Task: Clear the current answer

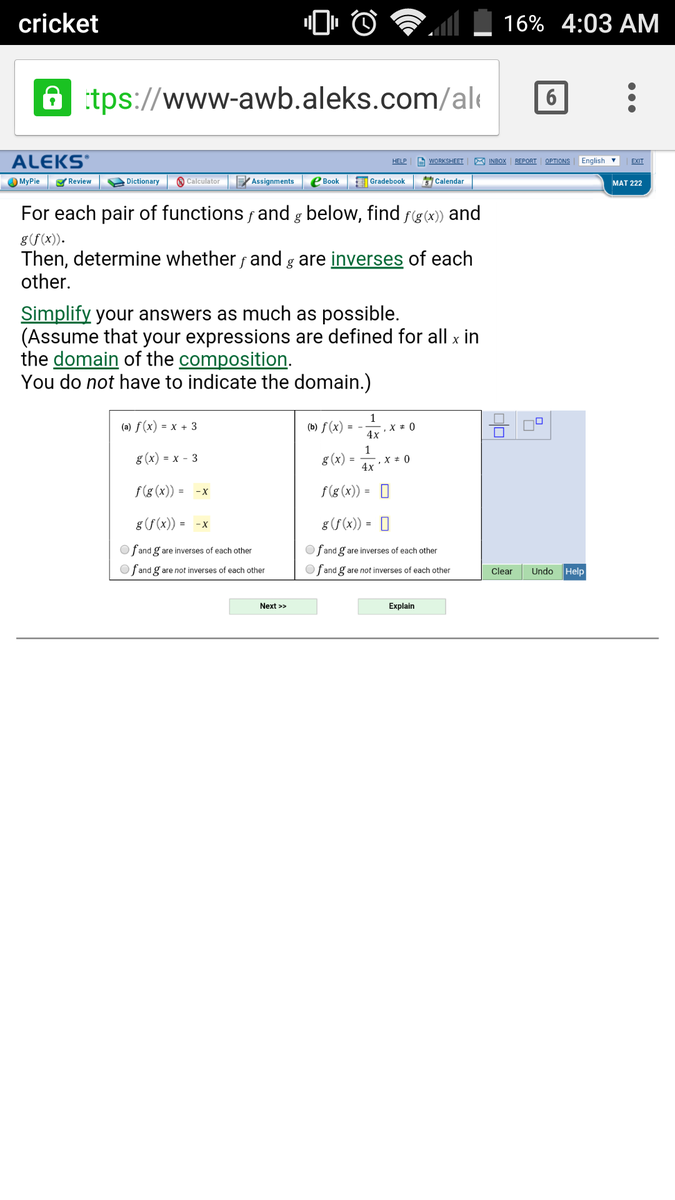Action: [502, 571]
